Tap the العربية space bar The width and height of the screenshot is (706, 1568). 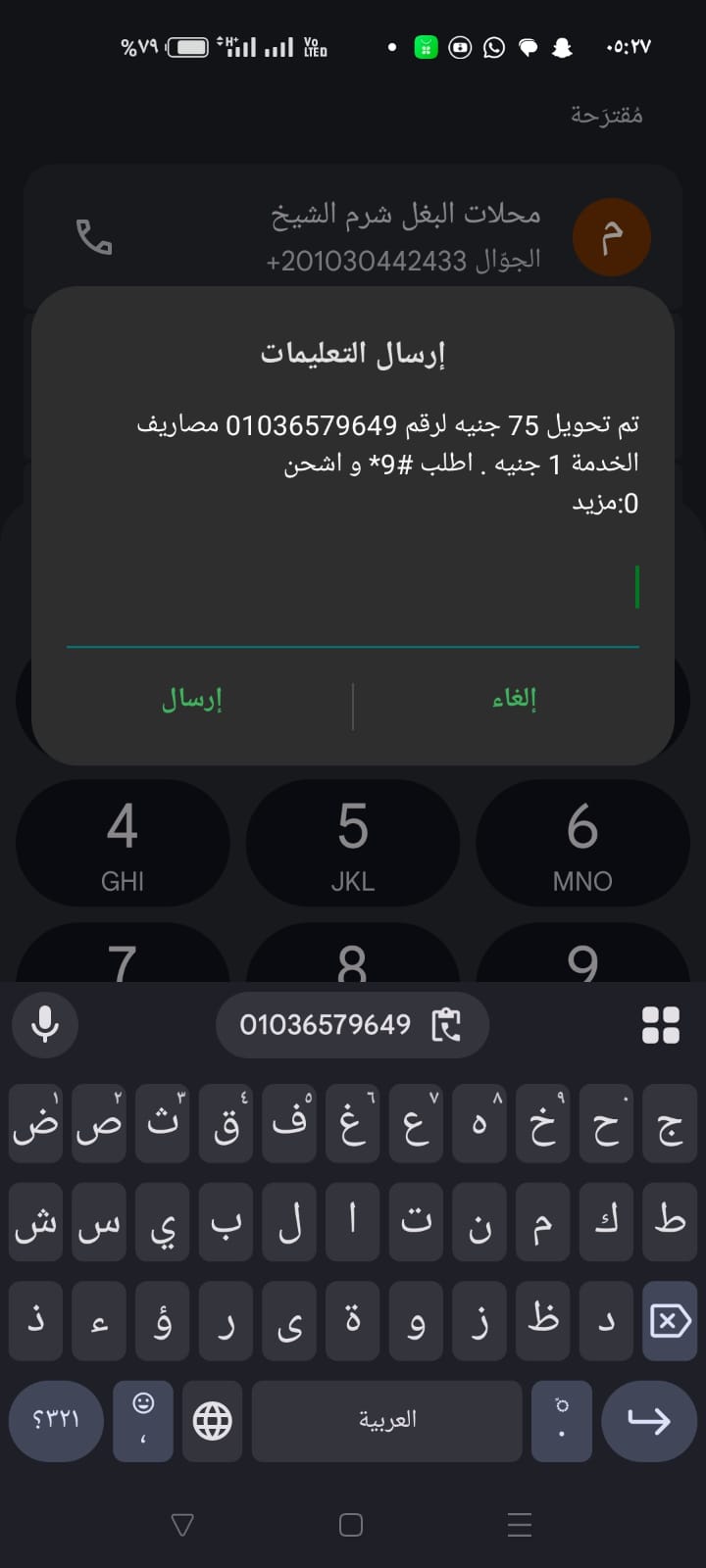pos(387,1420)
